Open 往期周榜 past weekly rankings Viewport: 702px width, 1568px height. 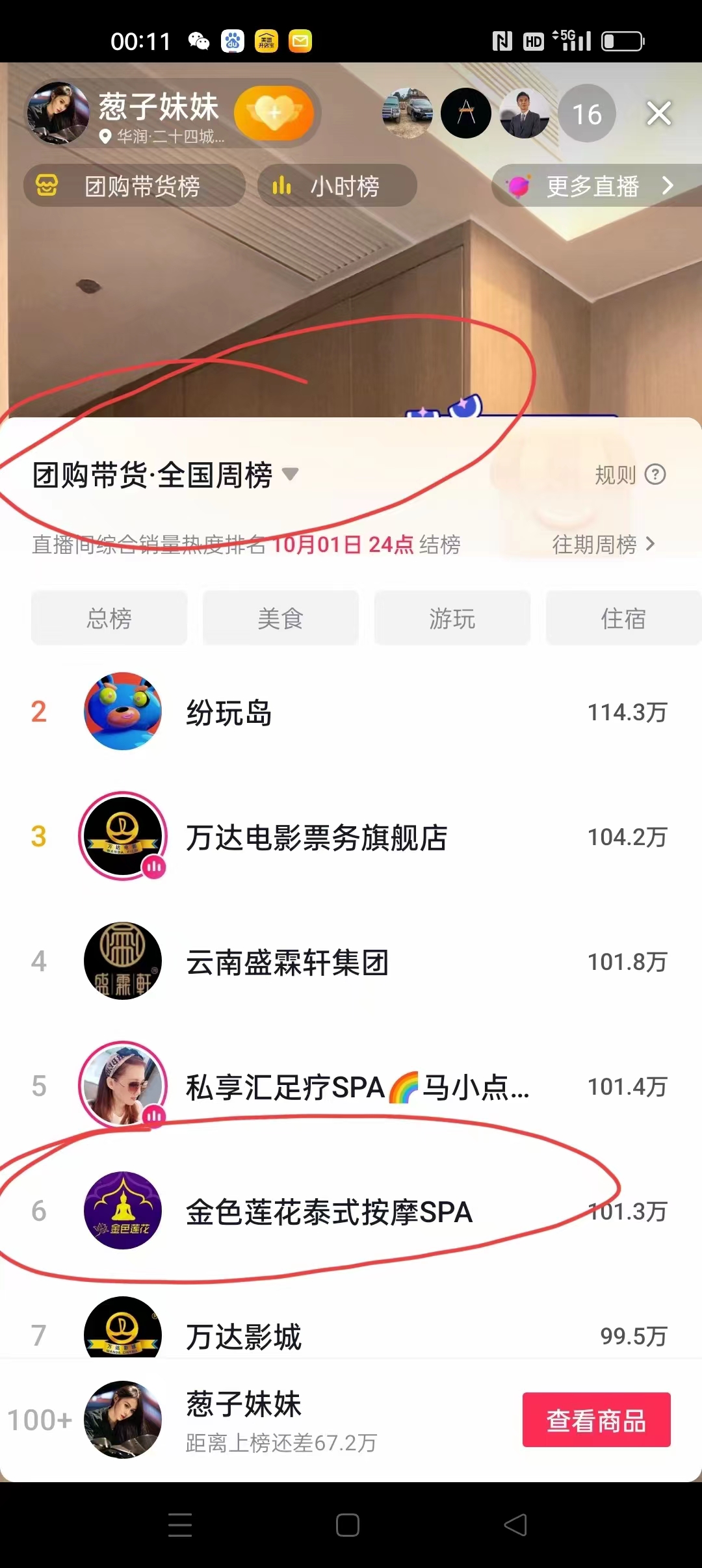click(x=604, y=544)
